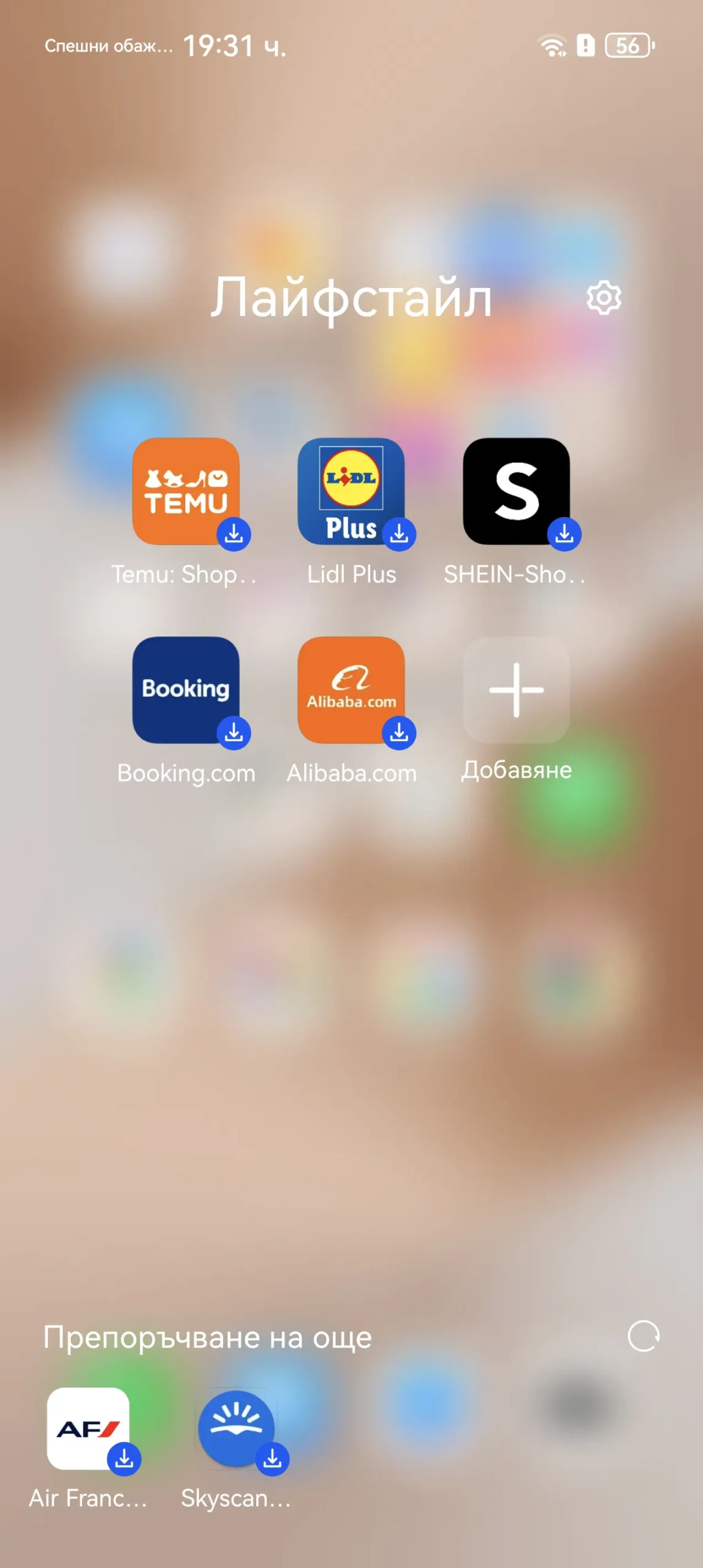Viewport: 703px width, 1568px height.
Task: Refresh the recommended apps list
Action: pos(644,1336)
